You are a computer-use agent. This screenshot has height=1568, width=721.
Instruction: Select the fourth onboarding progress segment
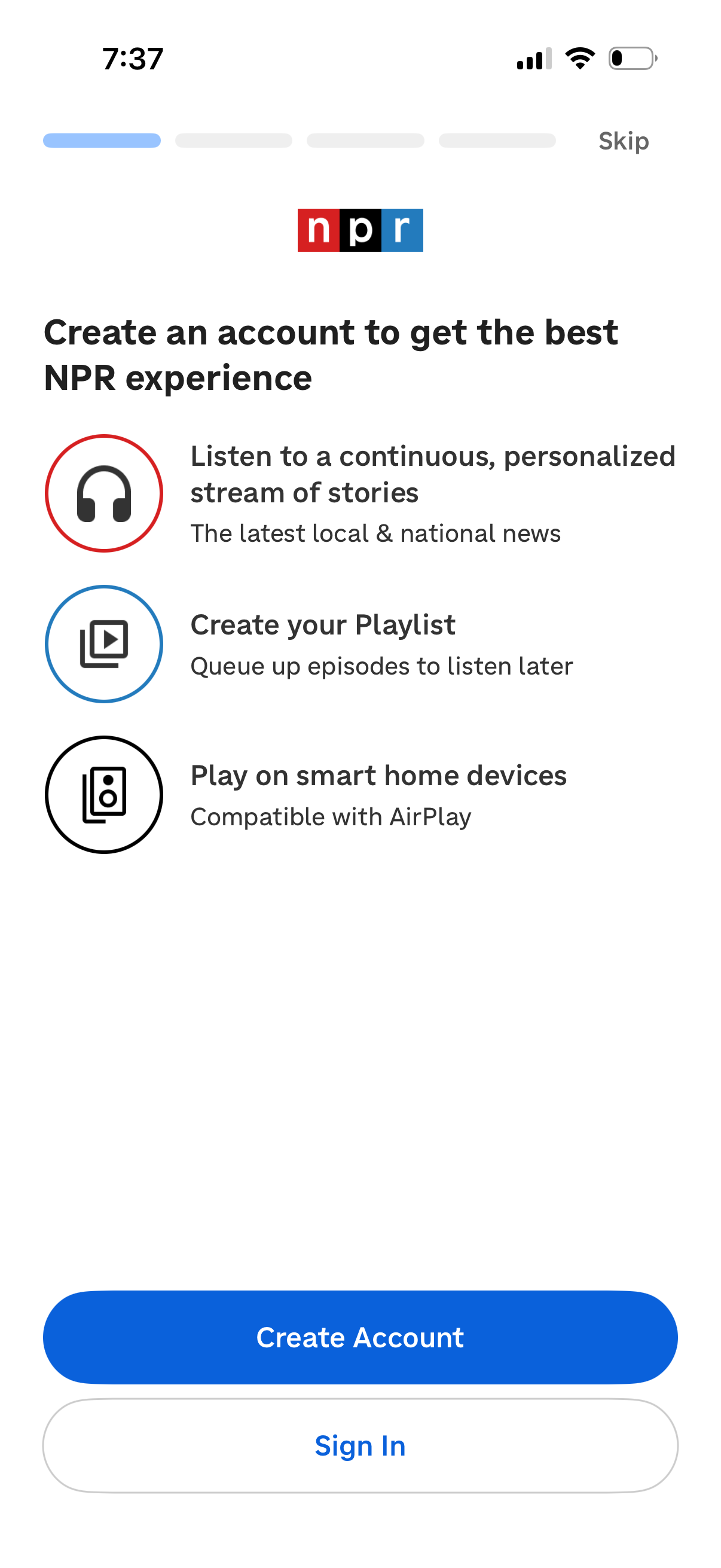click(497, 141)
